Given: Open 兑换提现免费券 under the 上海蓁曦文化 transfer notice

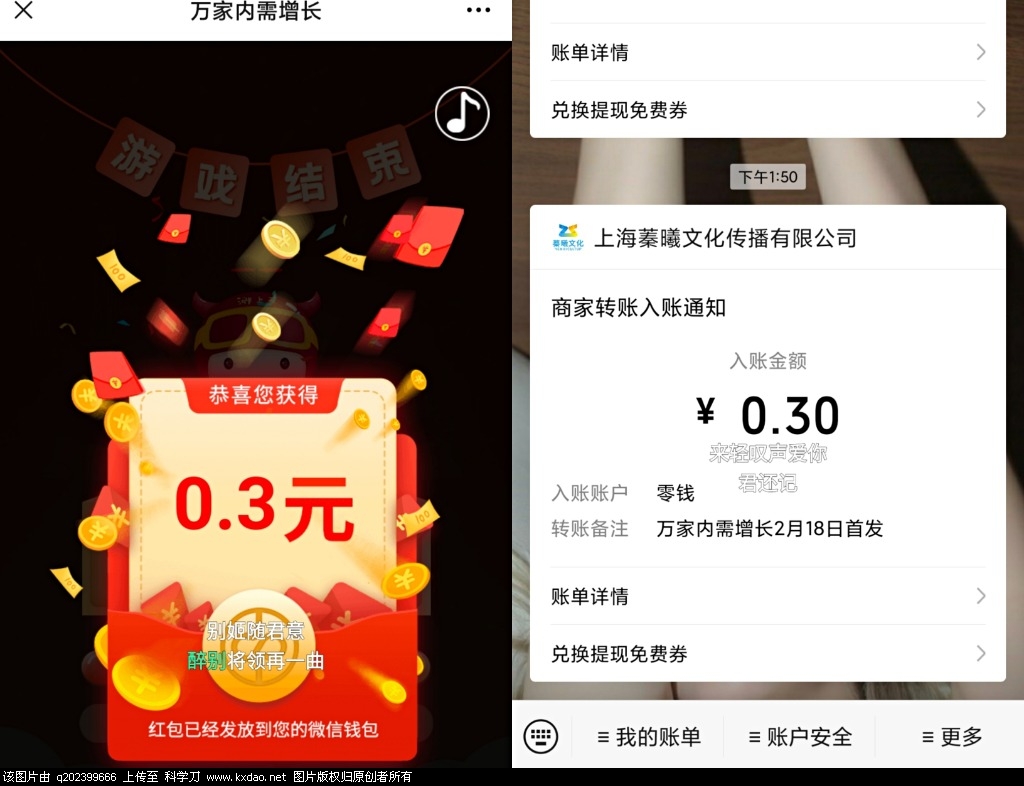Looking at the screenshot, I should [767, 654].
